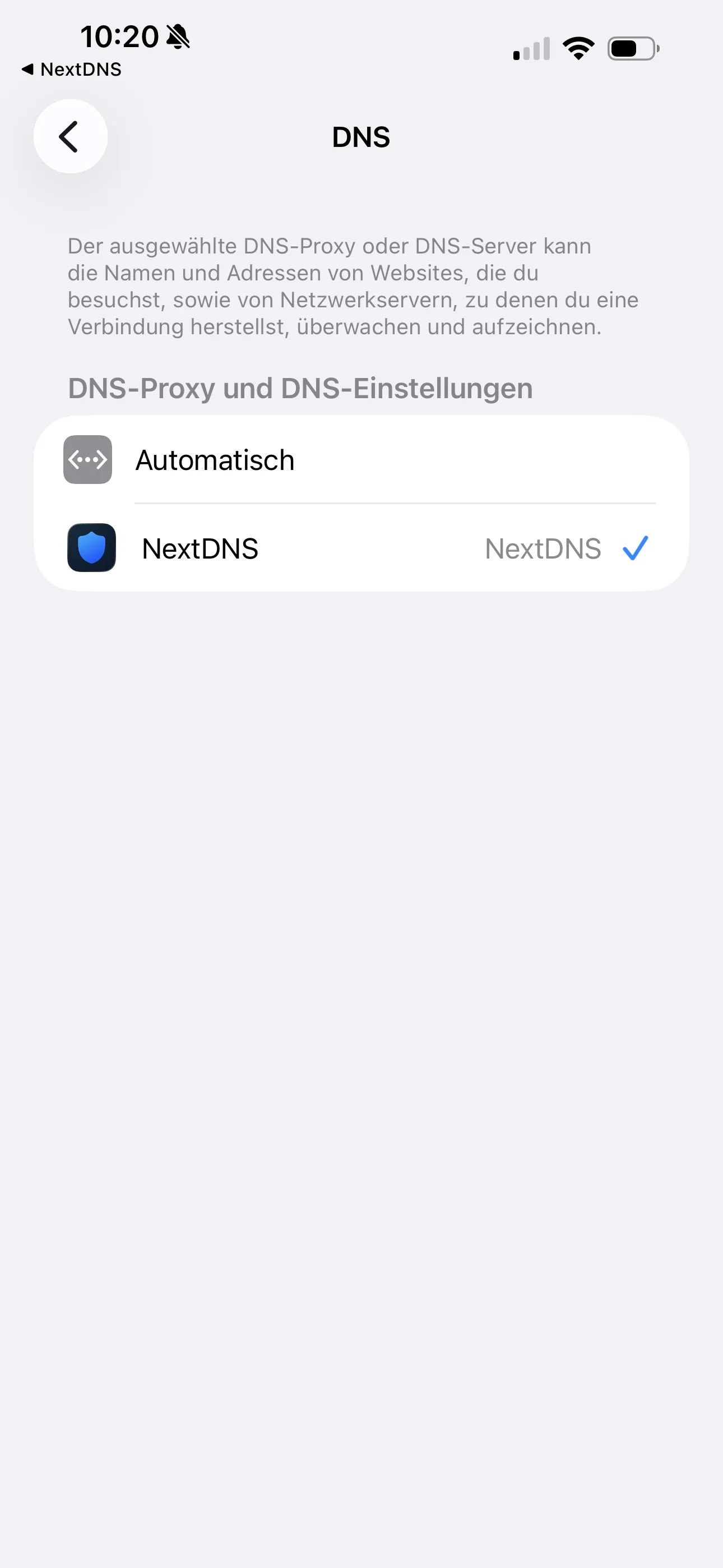Tap the DNS title at screen top

point(361,137)
